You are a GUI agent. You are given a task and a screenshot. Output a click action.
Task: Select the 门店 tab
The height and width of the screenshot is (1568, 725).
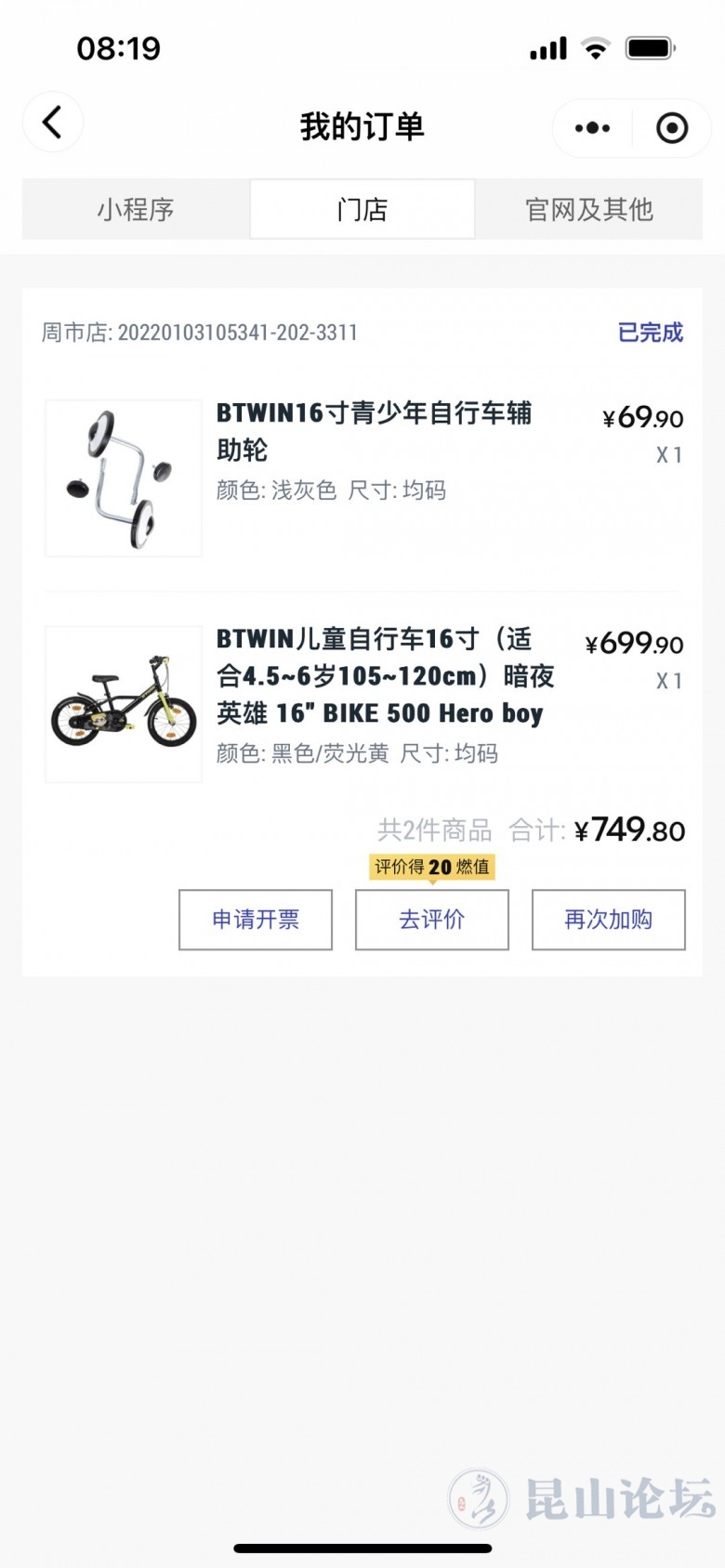(x=362, y=210)
